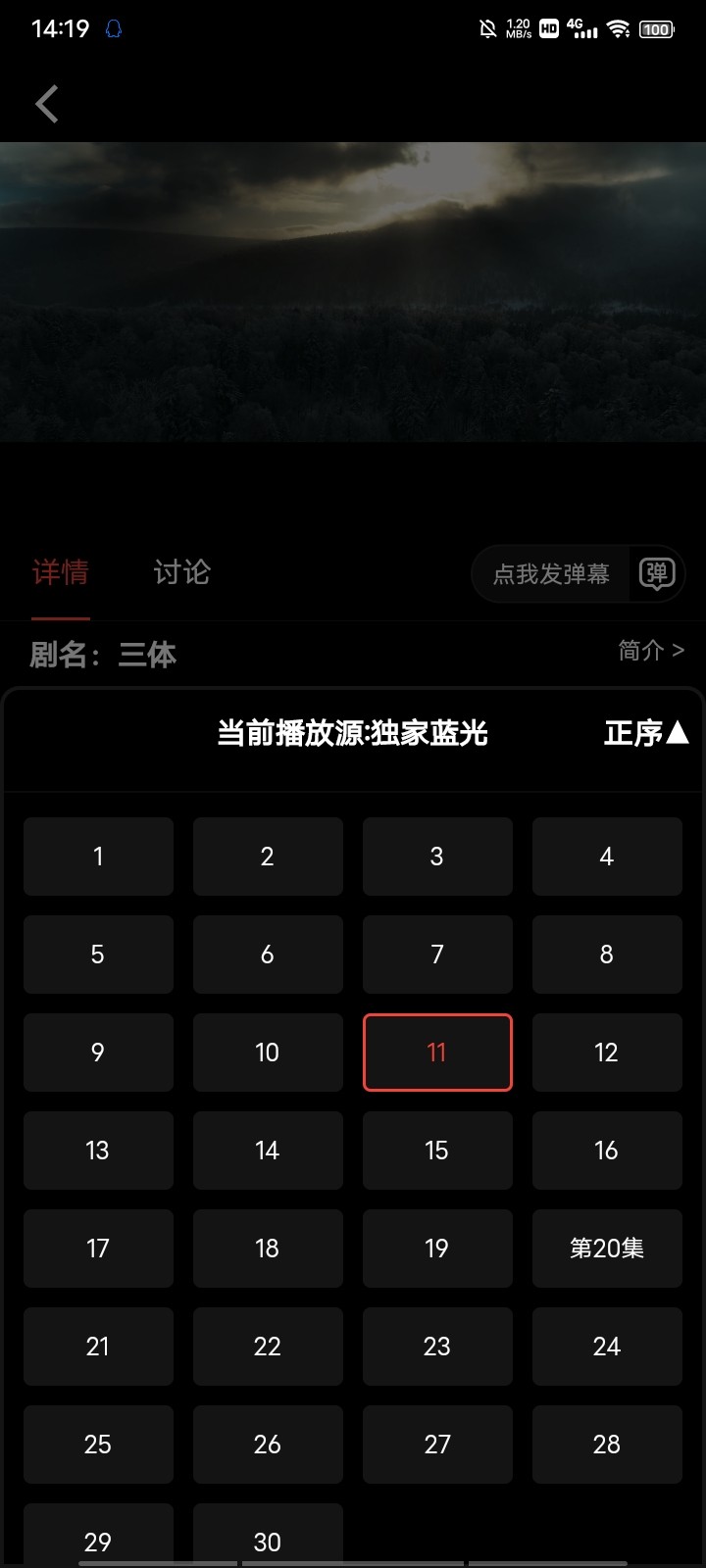The height and width of the screenshot is (1568, 706).
Task: Tap 点我发弹幕 to send a danmaku
Action: point(550,574)
